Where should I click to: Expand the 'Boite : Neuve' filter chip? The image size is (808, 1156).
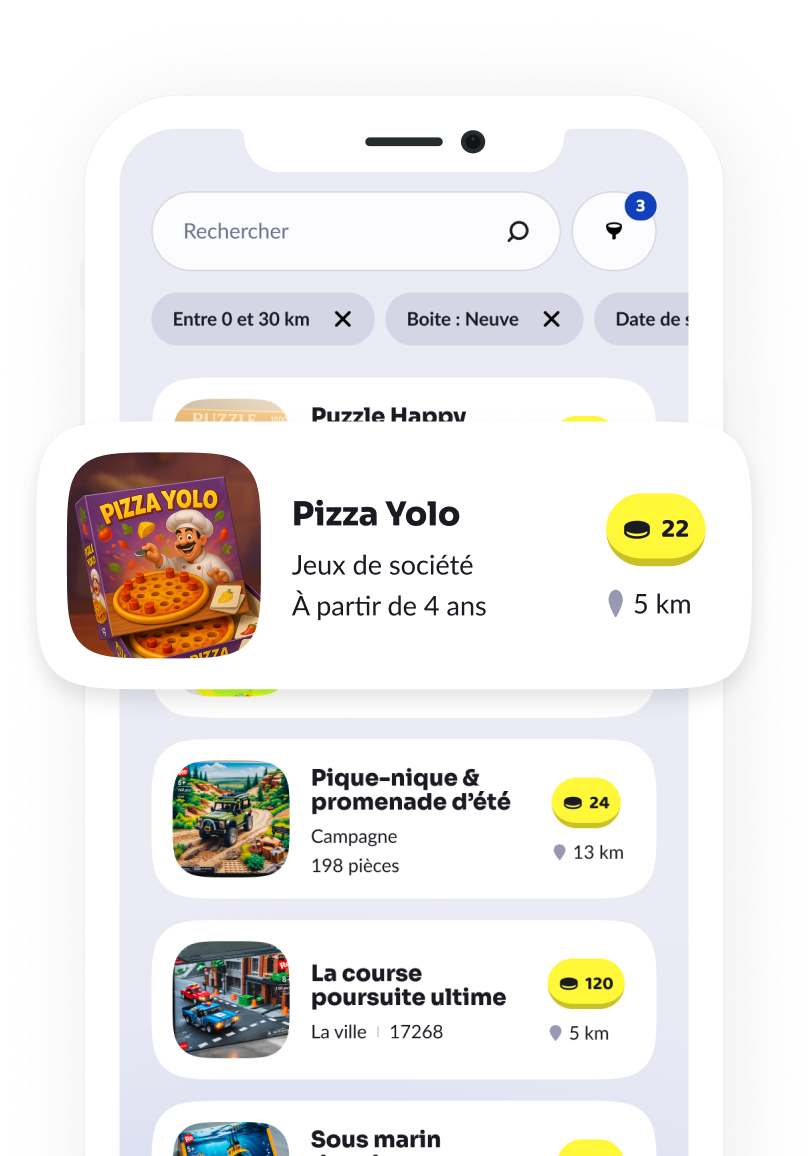point(462,319)
